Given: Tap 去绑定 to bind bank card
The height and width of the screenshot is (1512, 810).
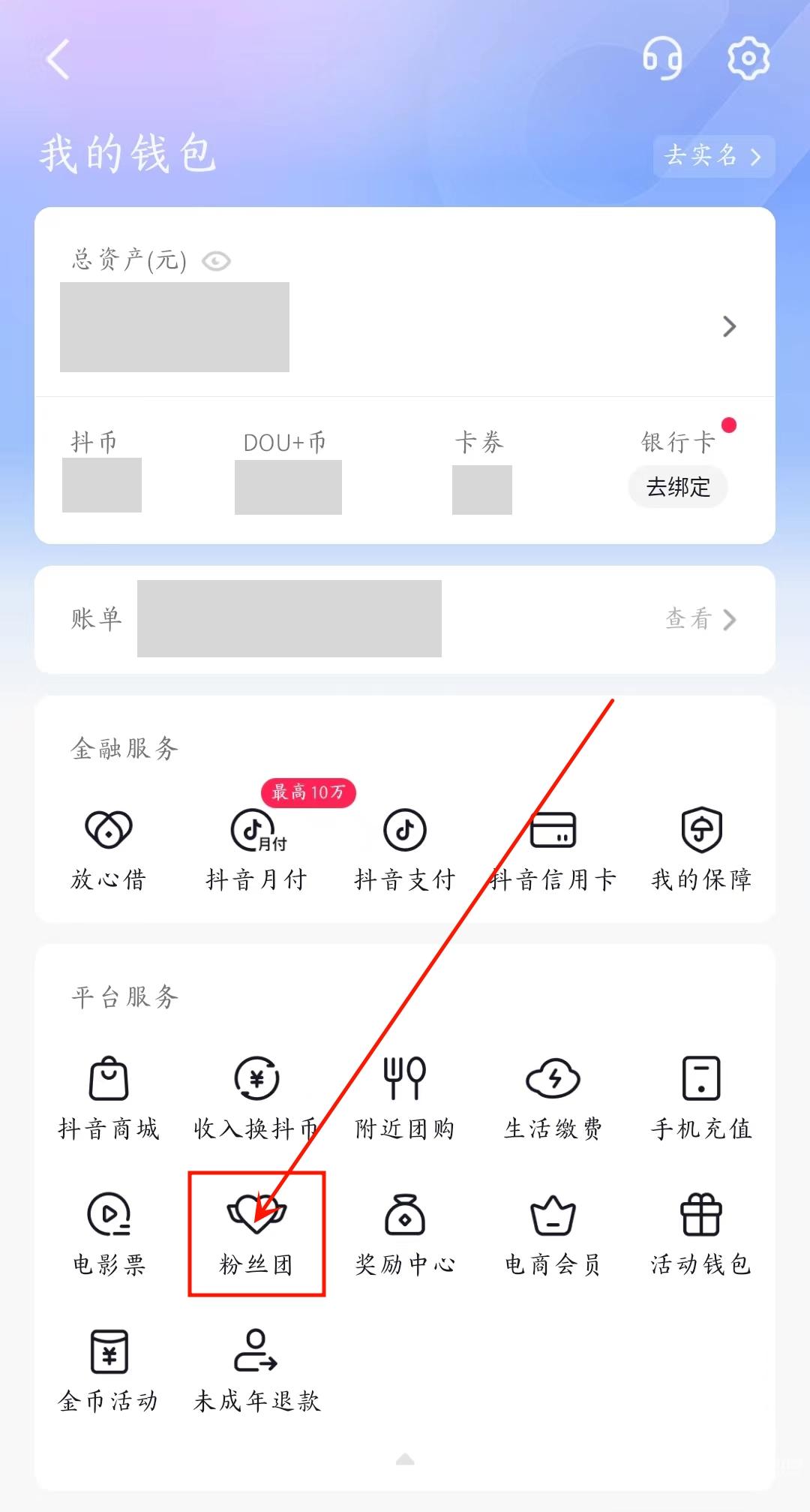Looking at the screenshot, I should pyautogui.click(x=678, y=487).
